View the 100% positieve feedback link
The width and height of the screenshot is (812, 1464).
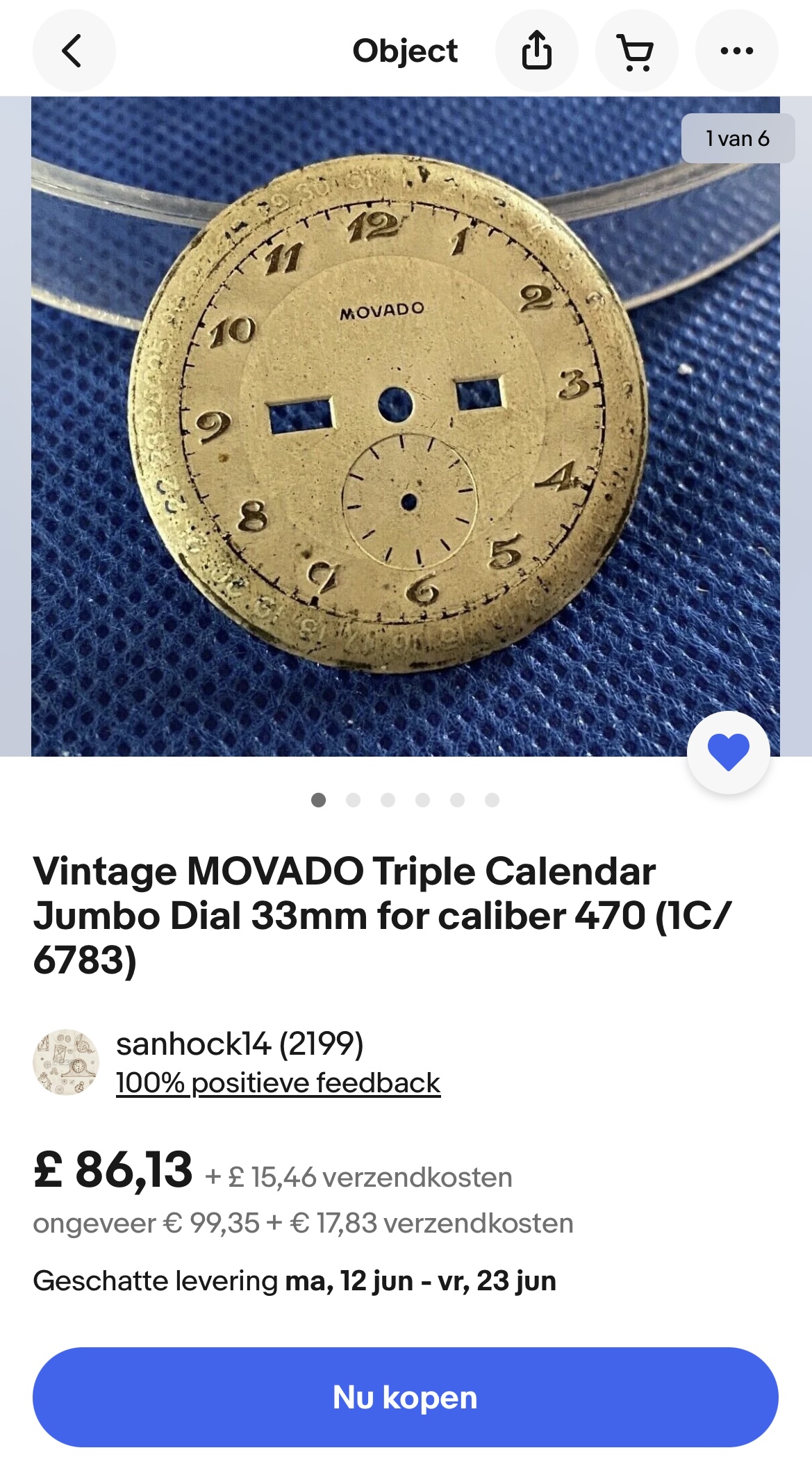click(x=278, y=1083)
